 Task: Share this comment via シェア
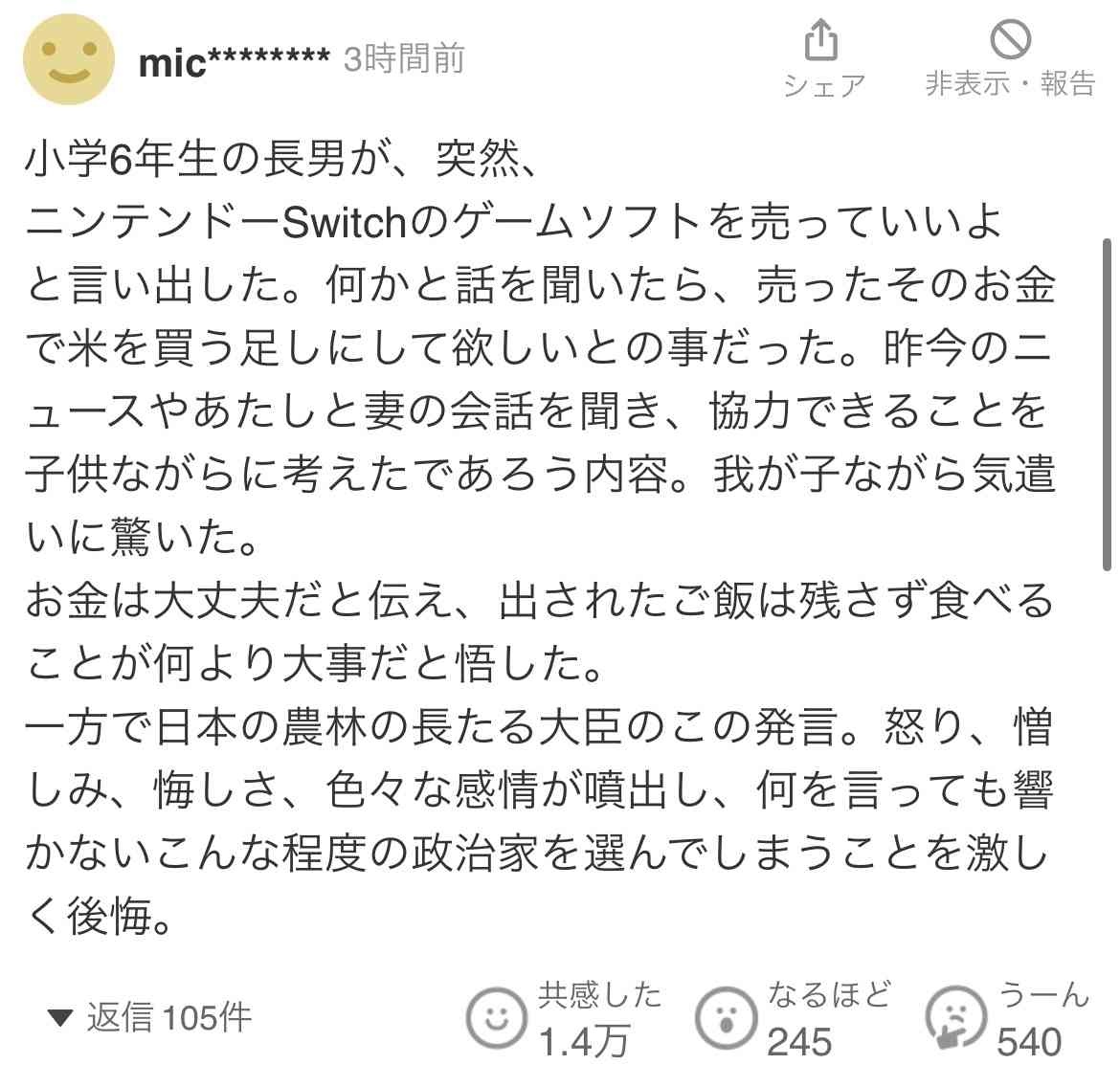tap(821, 59)
